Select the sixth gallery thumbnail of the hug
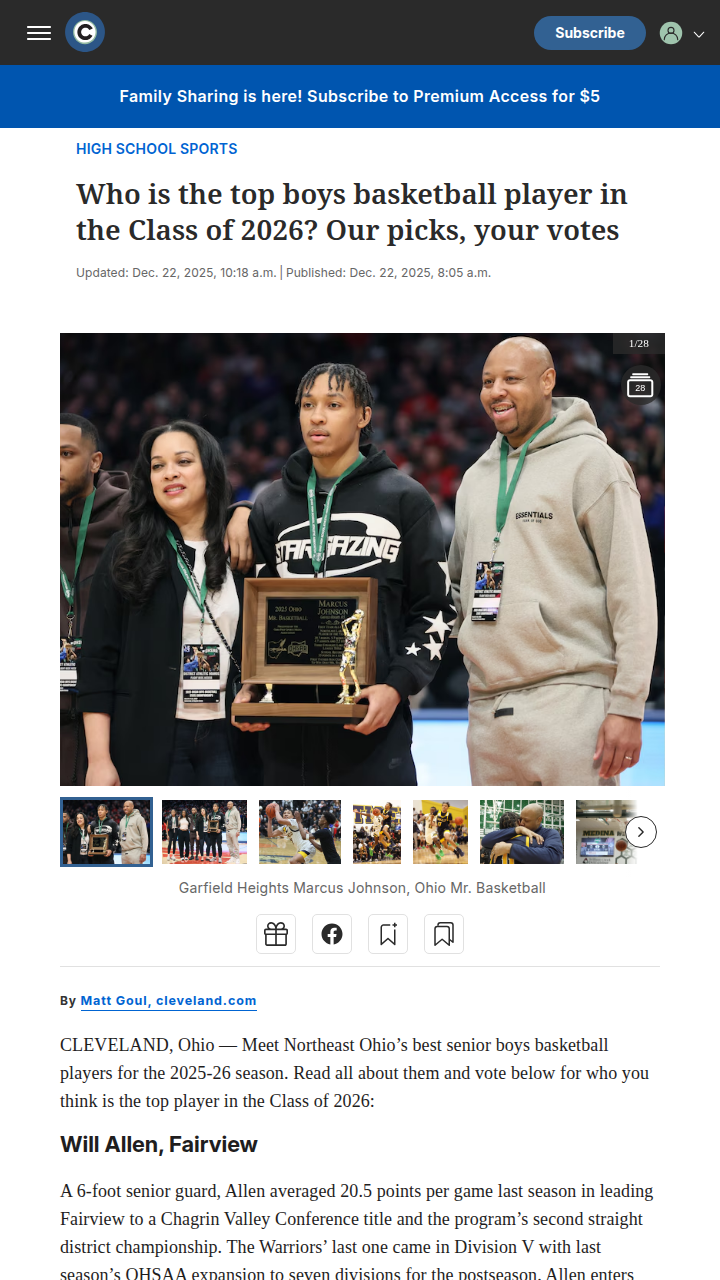 pyautogui.click(x=522, y=832)
